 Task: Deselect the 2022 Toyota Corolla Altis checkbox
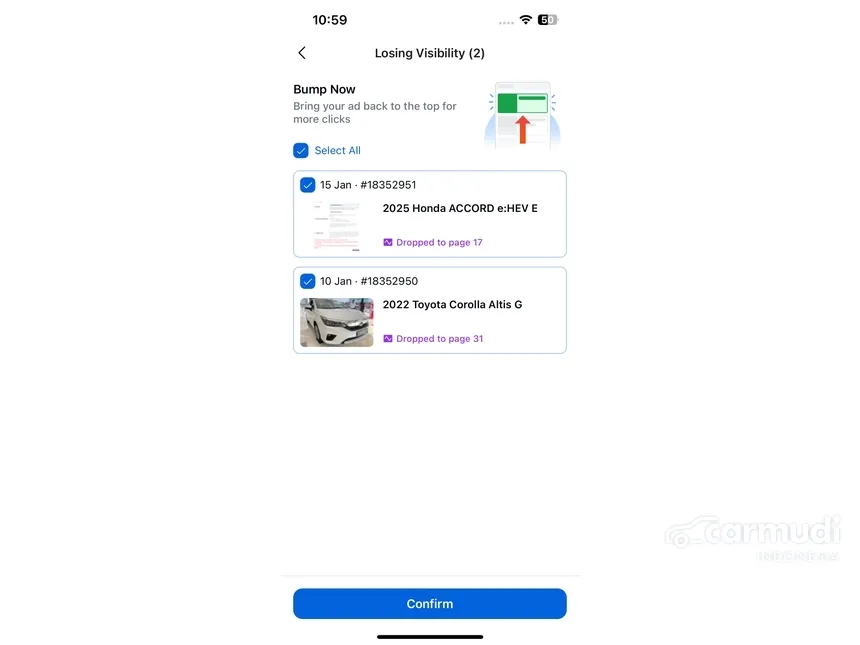pyautogui.click(x=308, y=281)
